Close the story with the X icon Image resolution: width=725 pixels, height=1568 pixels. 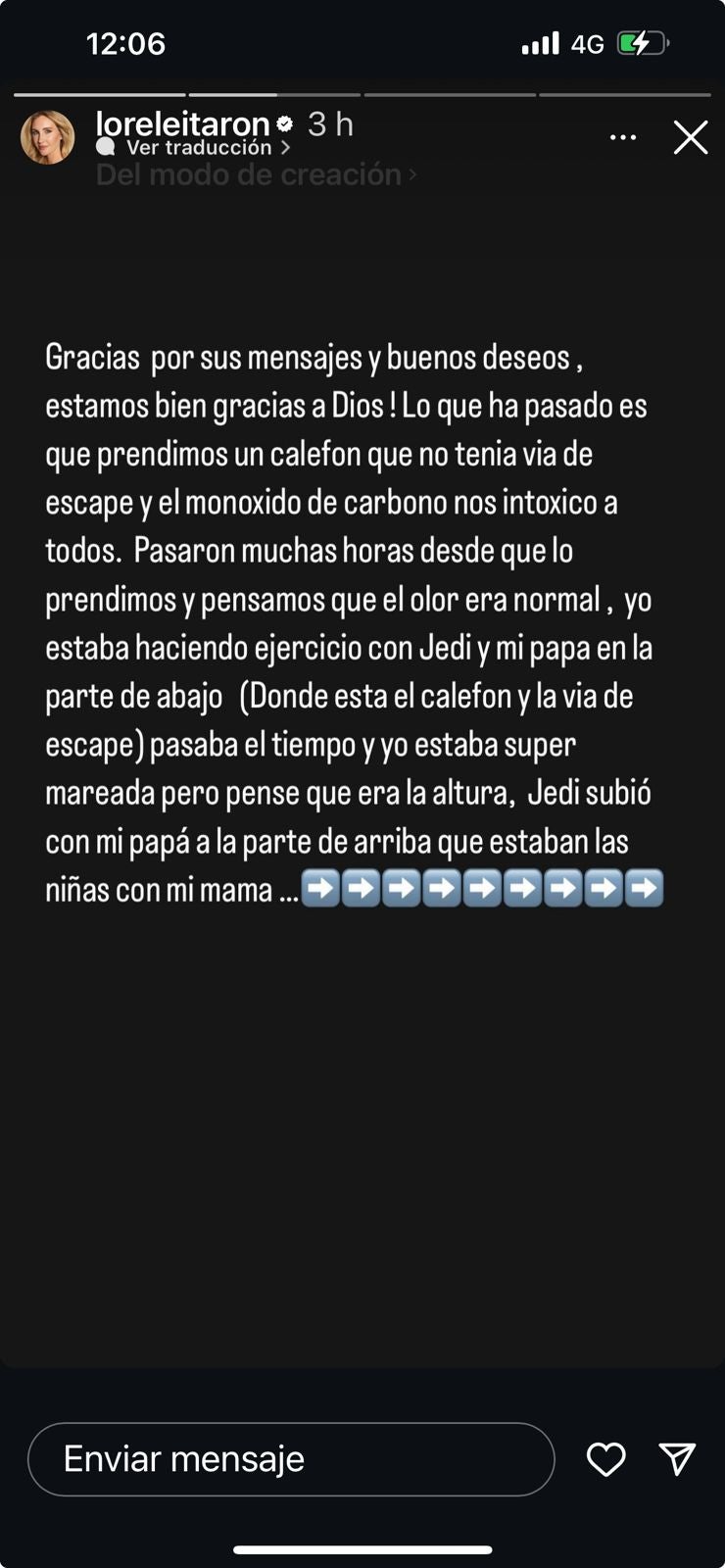tap(691, 138)
